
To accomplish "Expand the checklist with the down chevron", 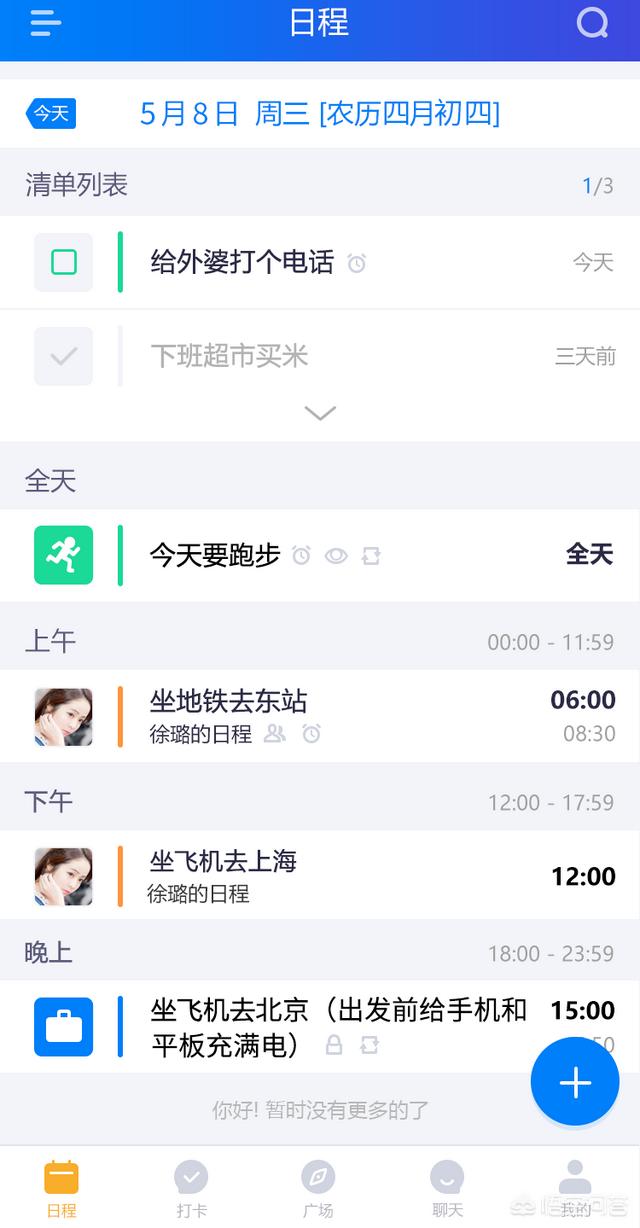I will coord(320,412).
